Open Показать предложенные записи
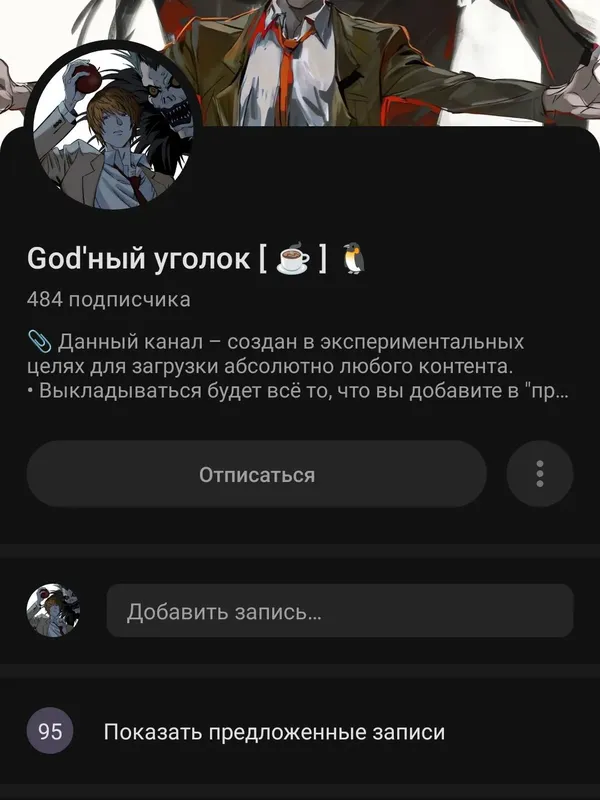This screenshot has height=800, width=600. point(274,732)
